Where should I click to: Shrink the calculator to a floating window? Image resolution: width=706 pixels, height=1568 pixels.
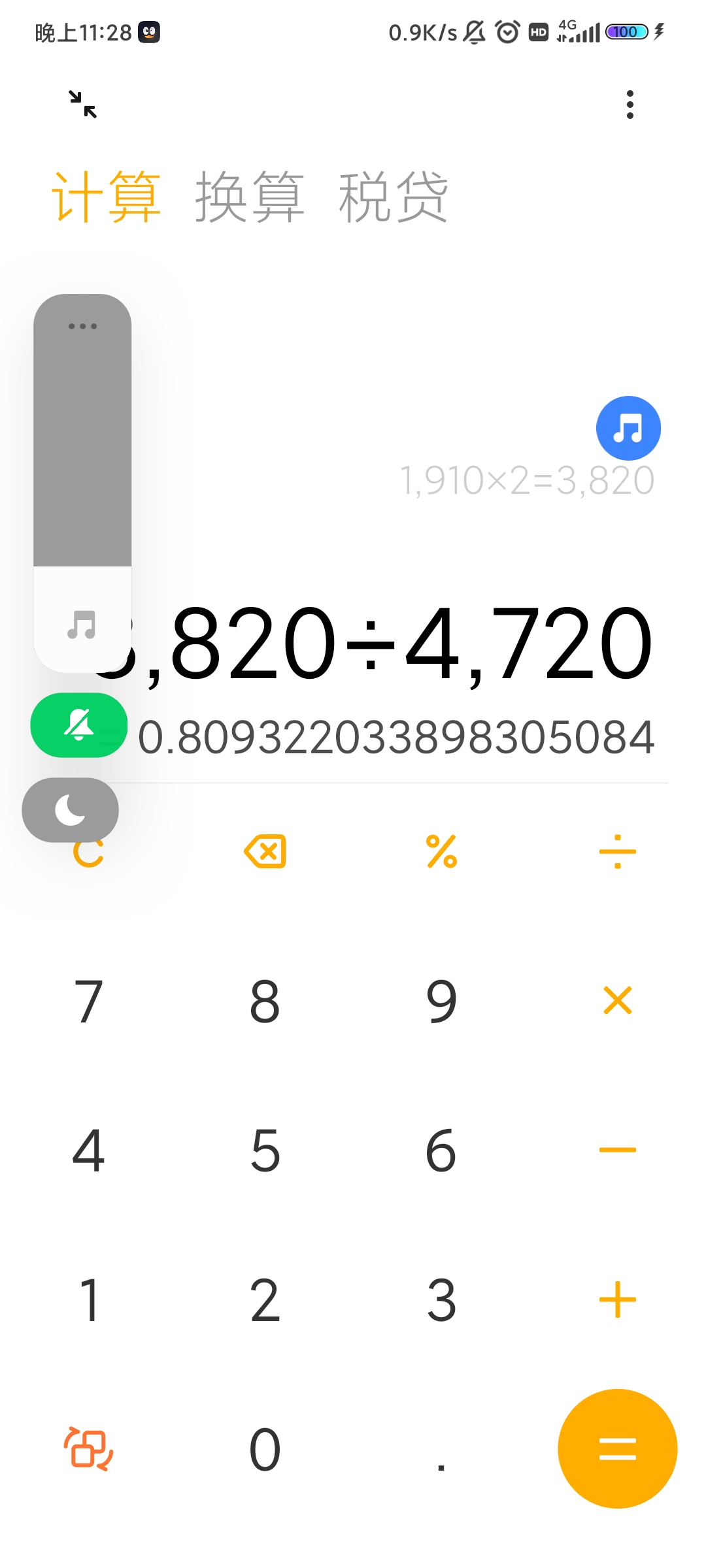click(83, 105)
